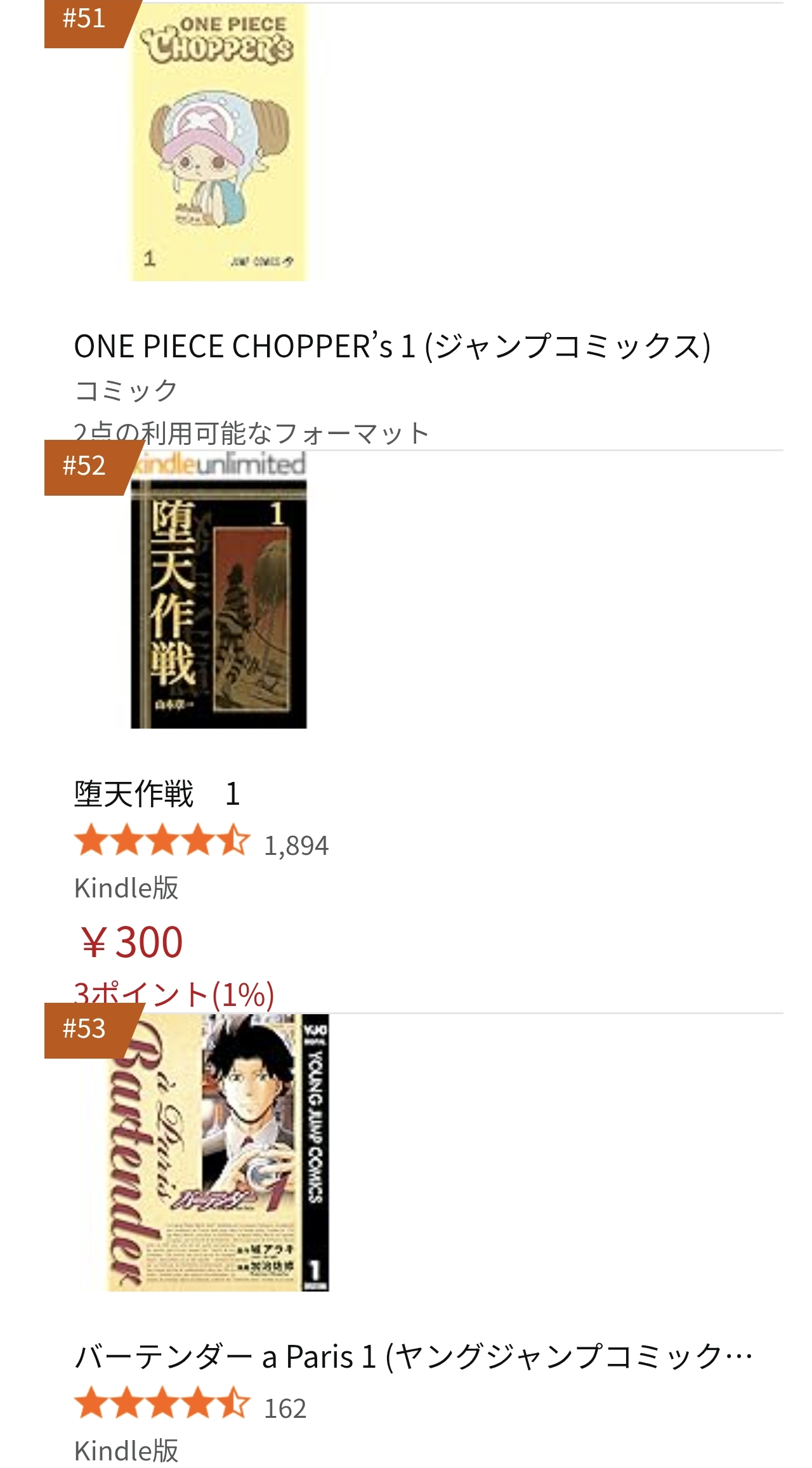Open the ONE PIECE CHOPPER's 1 title link
This screenshot has width=812, height=1468.
pos(391,347)
